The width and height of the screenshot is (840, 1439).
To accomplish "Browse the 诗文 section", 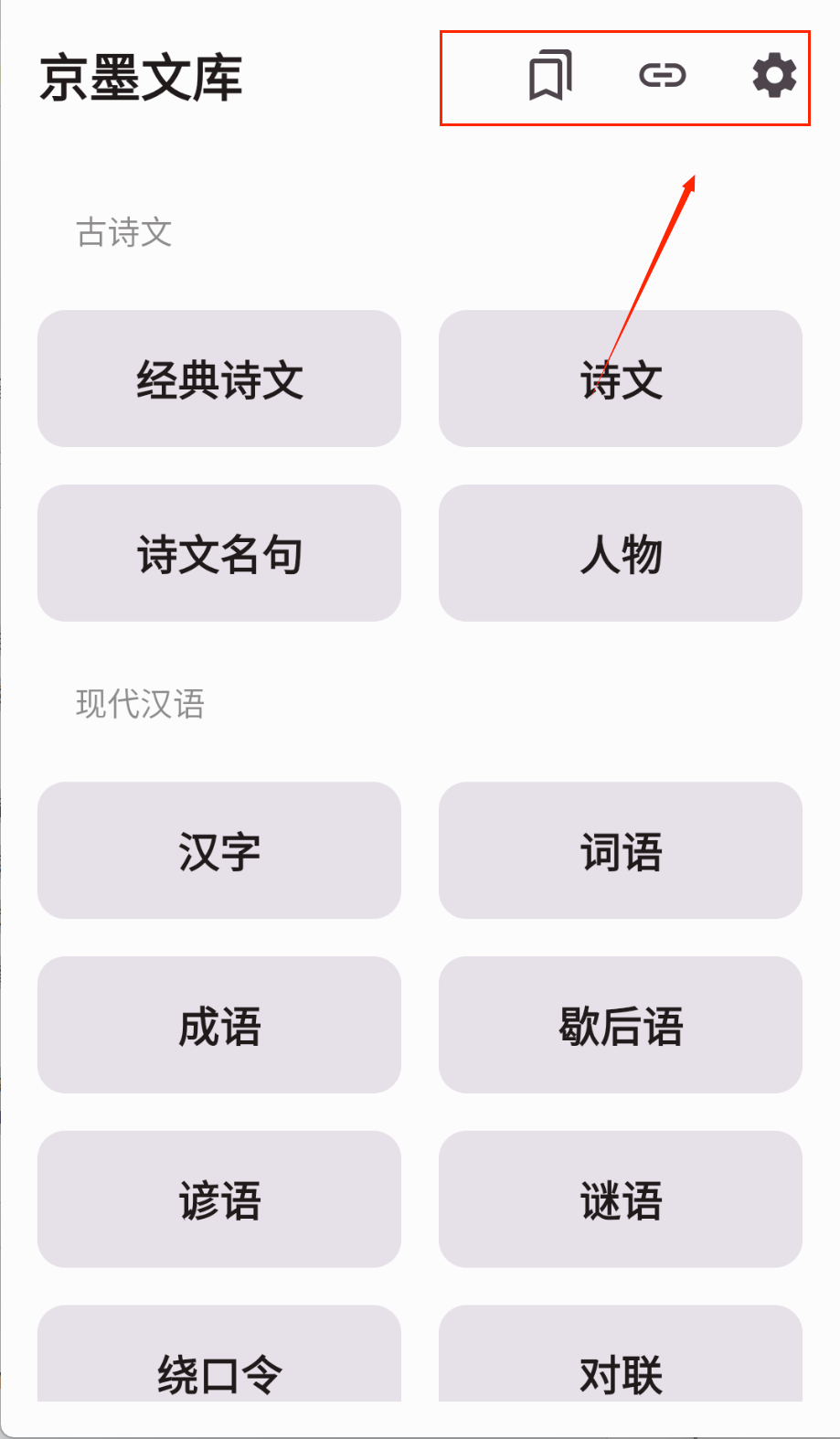I will [621, 378].
